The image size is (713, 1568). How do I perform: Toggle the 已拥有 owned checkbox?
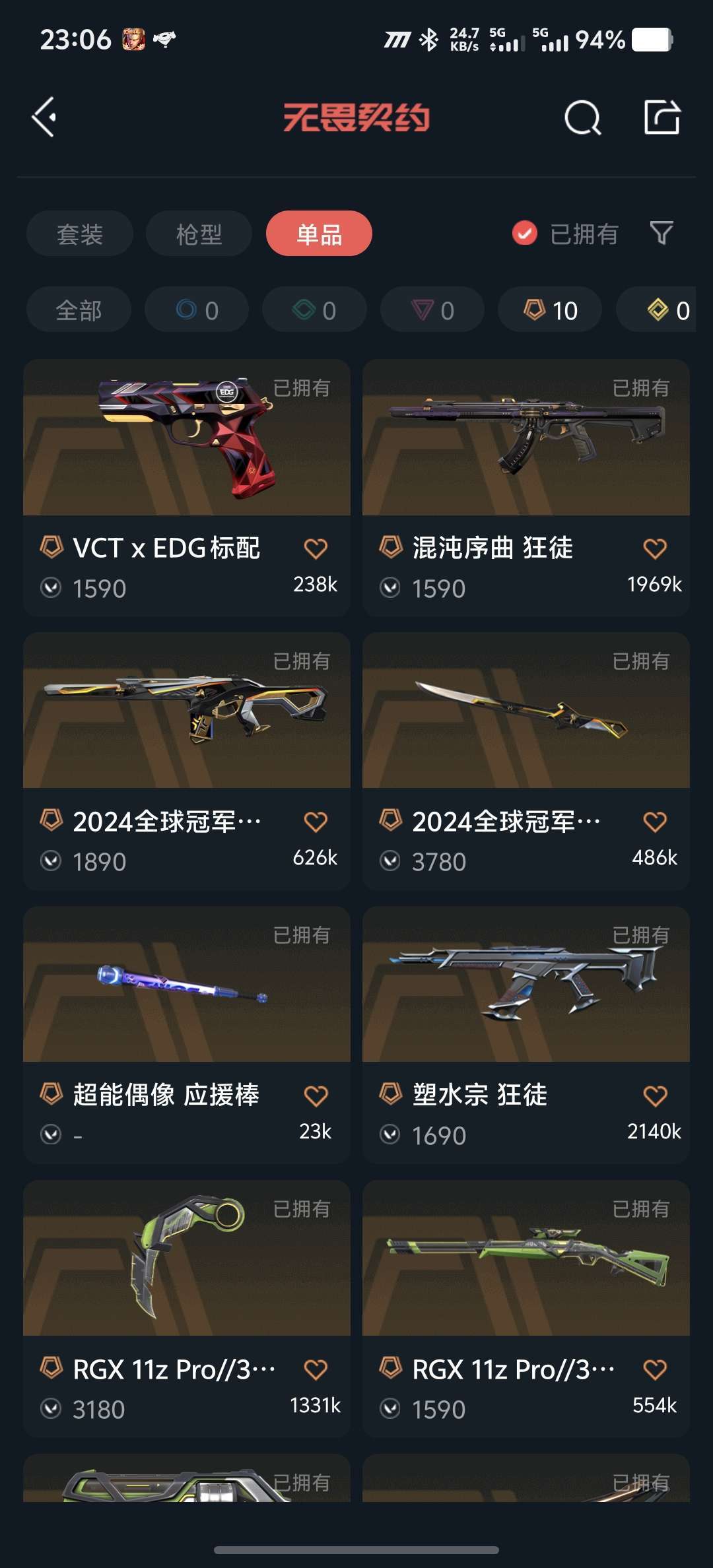tap(525, 233)
